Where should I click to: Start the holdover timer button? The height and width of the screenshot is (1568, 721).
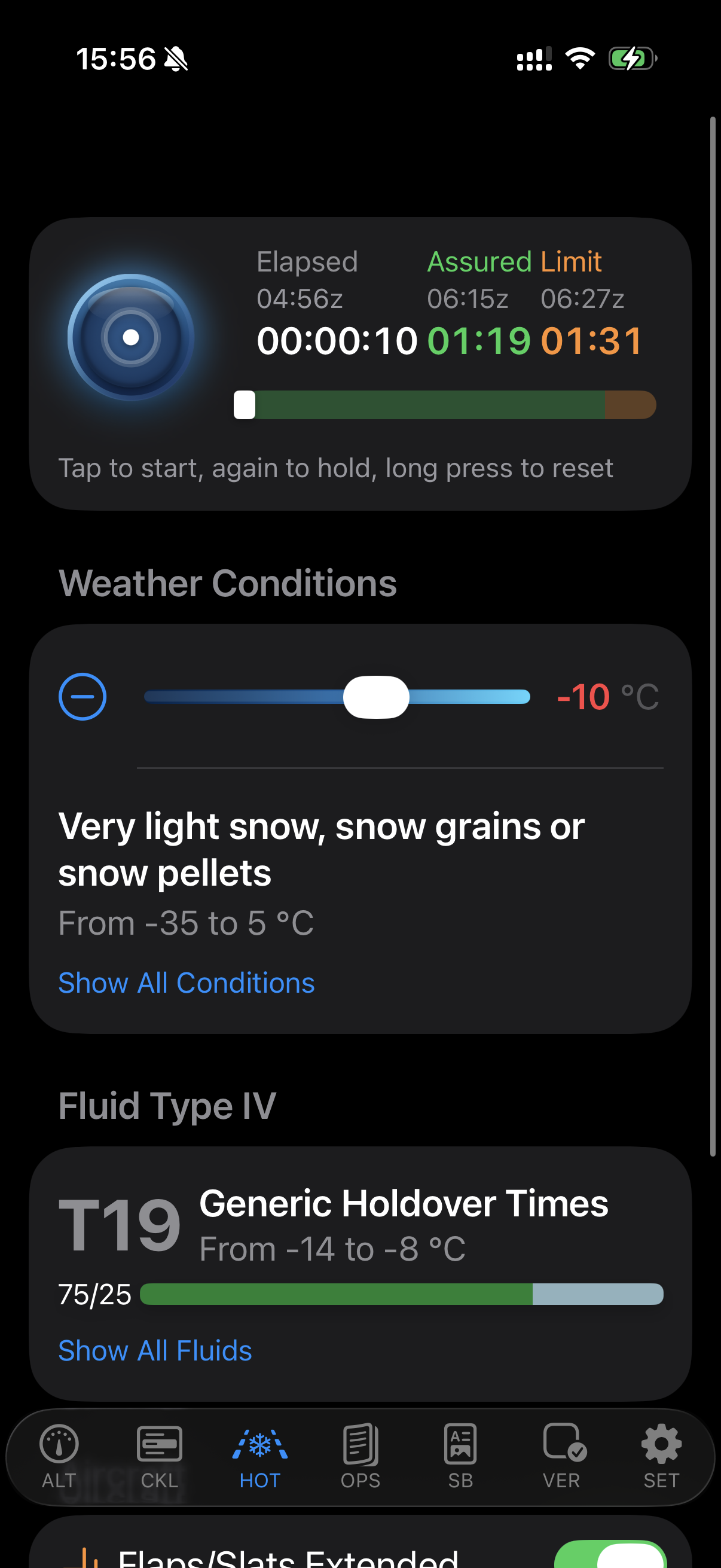pos(131,337)
